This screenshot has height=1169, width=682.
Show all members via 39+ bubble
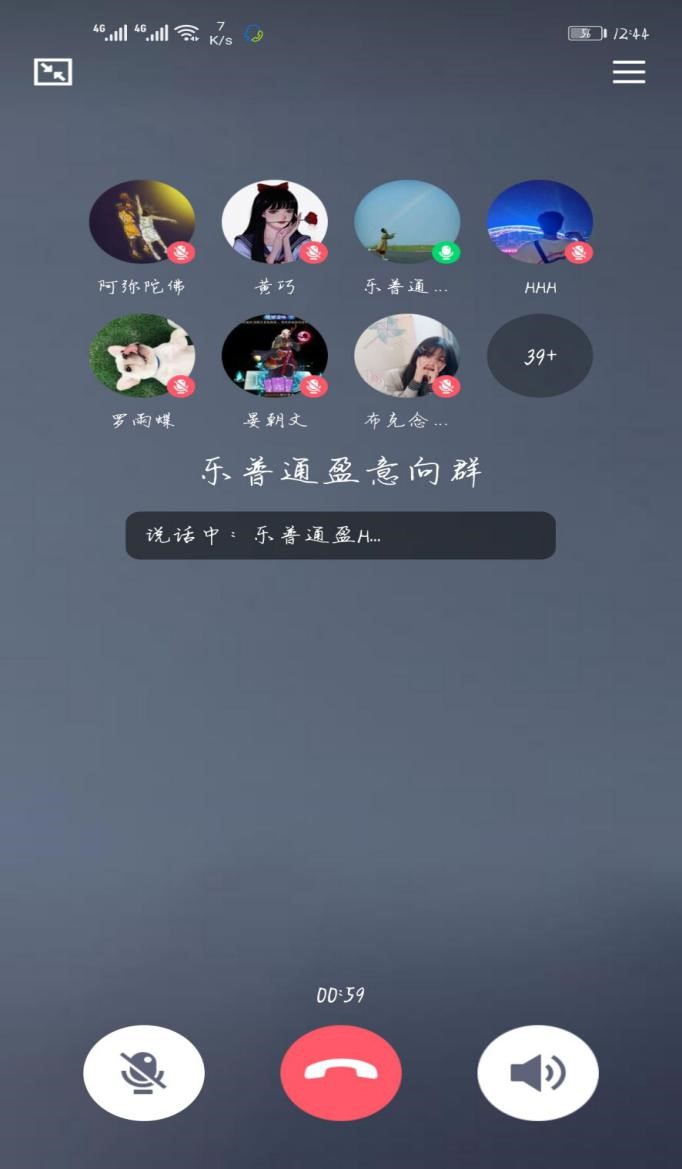[x=539, y=356]
